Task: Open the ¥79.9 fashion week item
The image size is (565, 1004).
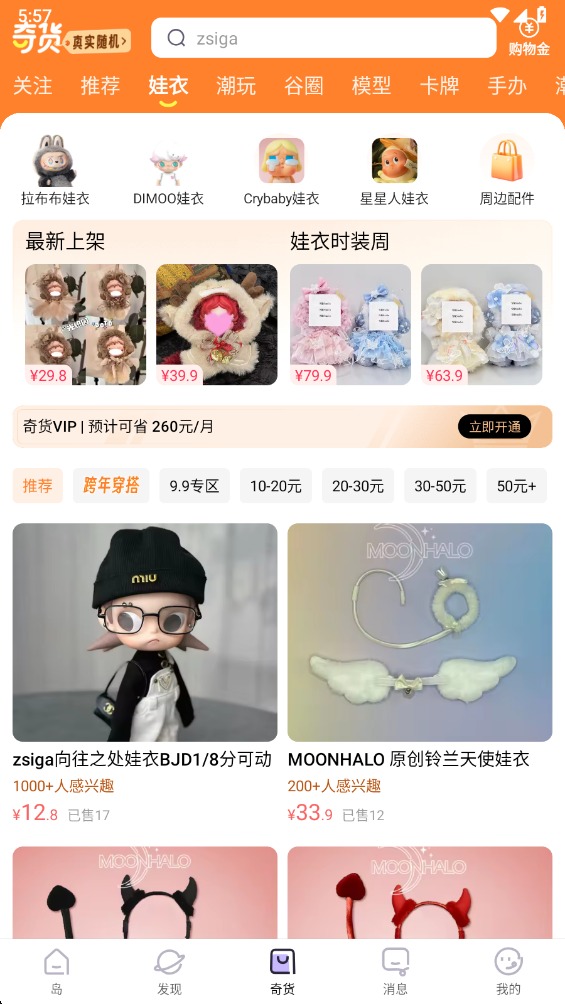Action: coord(350,325)
